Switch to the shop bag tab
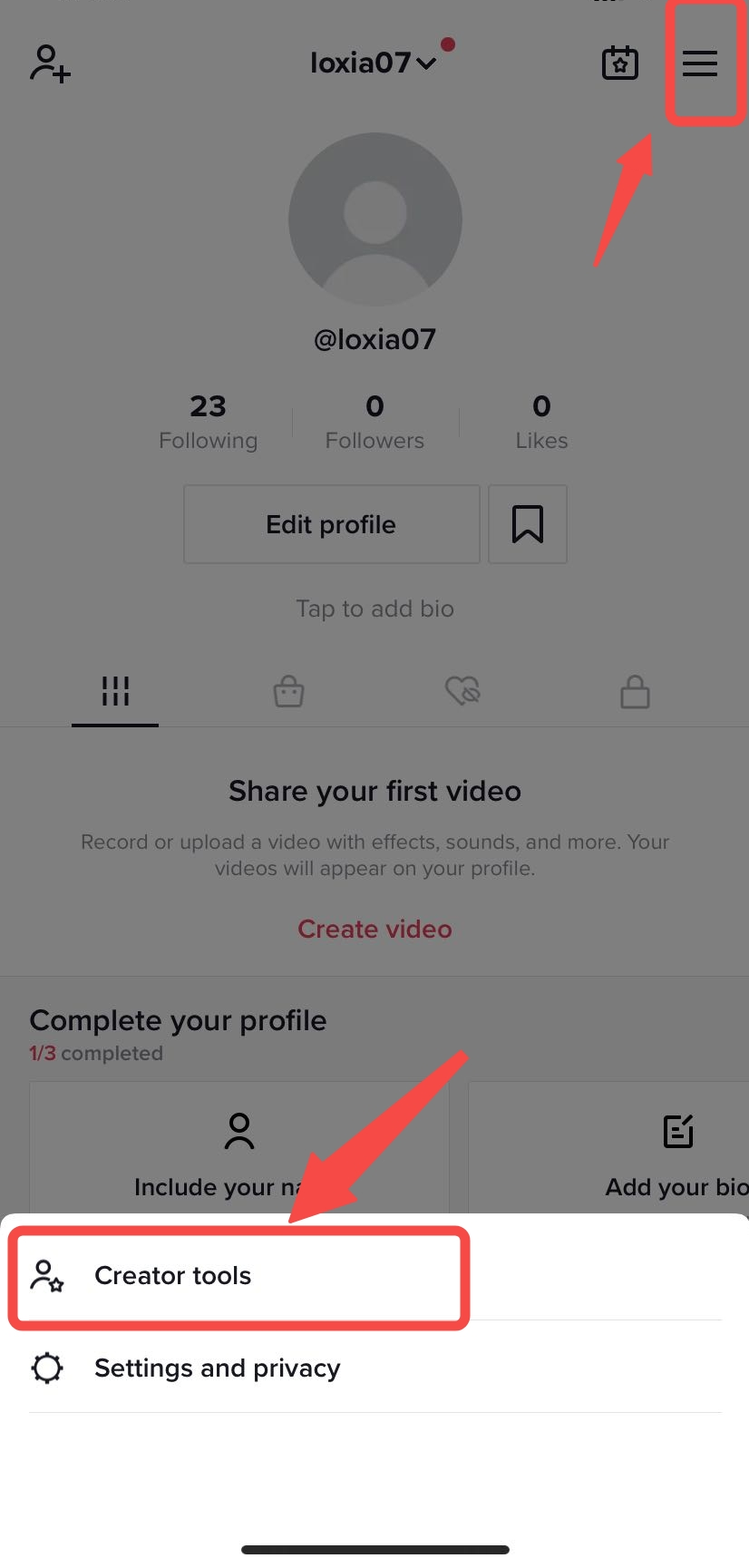The image size is (749, 1568). (288, 692)
